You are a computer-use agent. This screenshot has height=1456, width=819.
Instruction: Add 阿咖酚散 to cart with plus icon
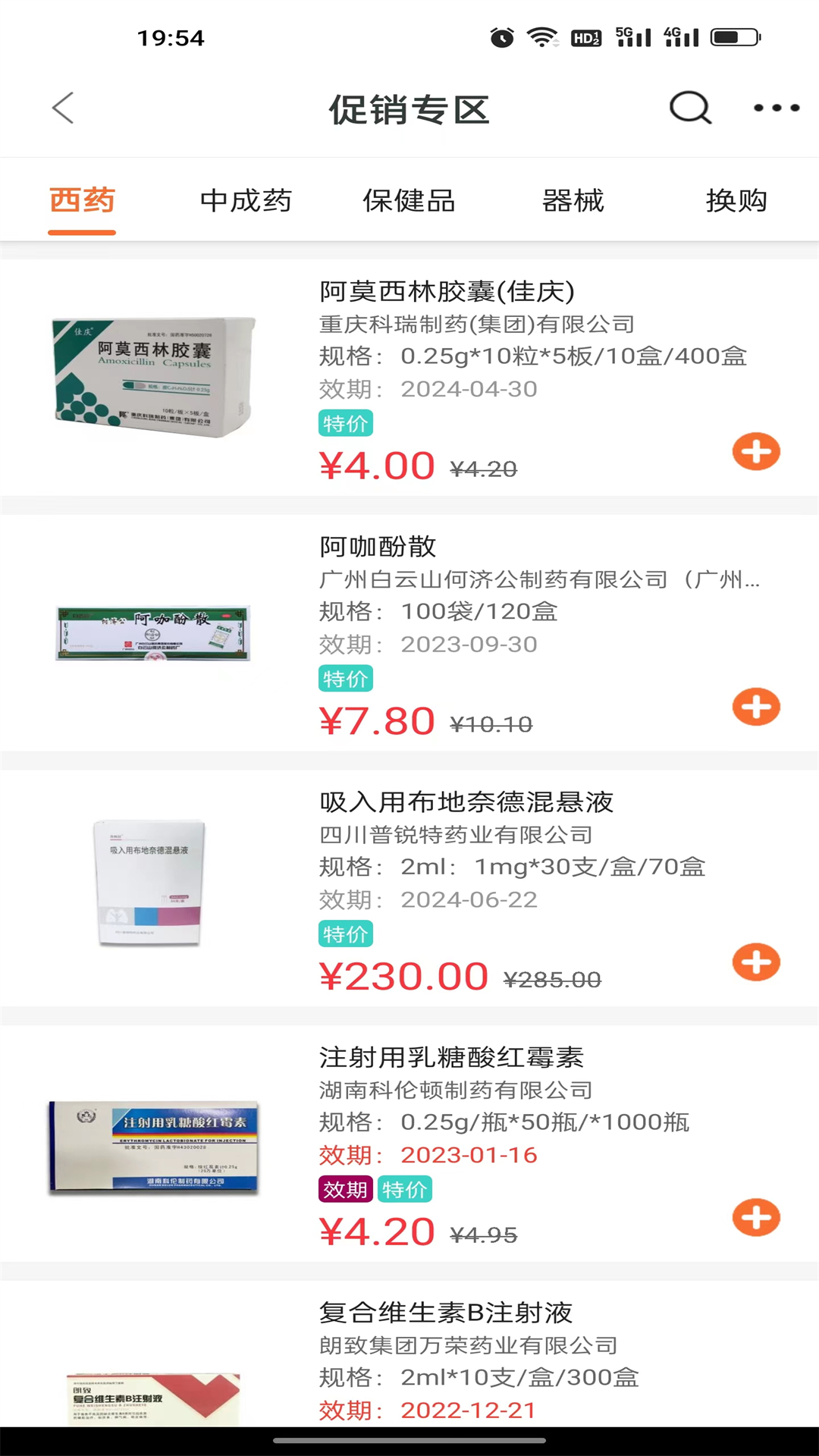point(756,706)
